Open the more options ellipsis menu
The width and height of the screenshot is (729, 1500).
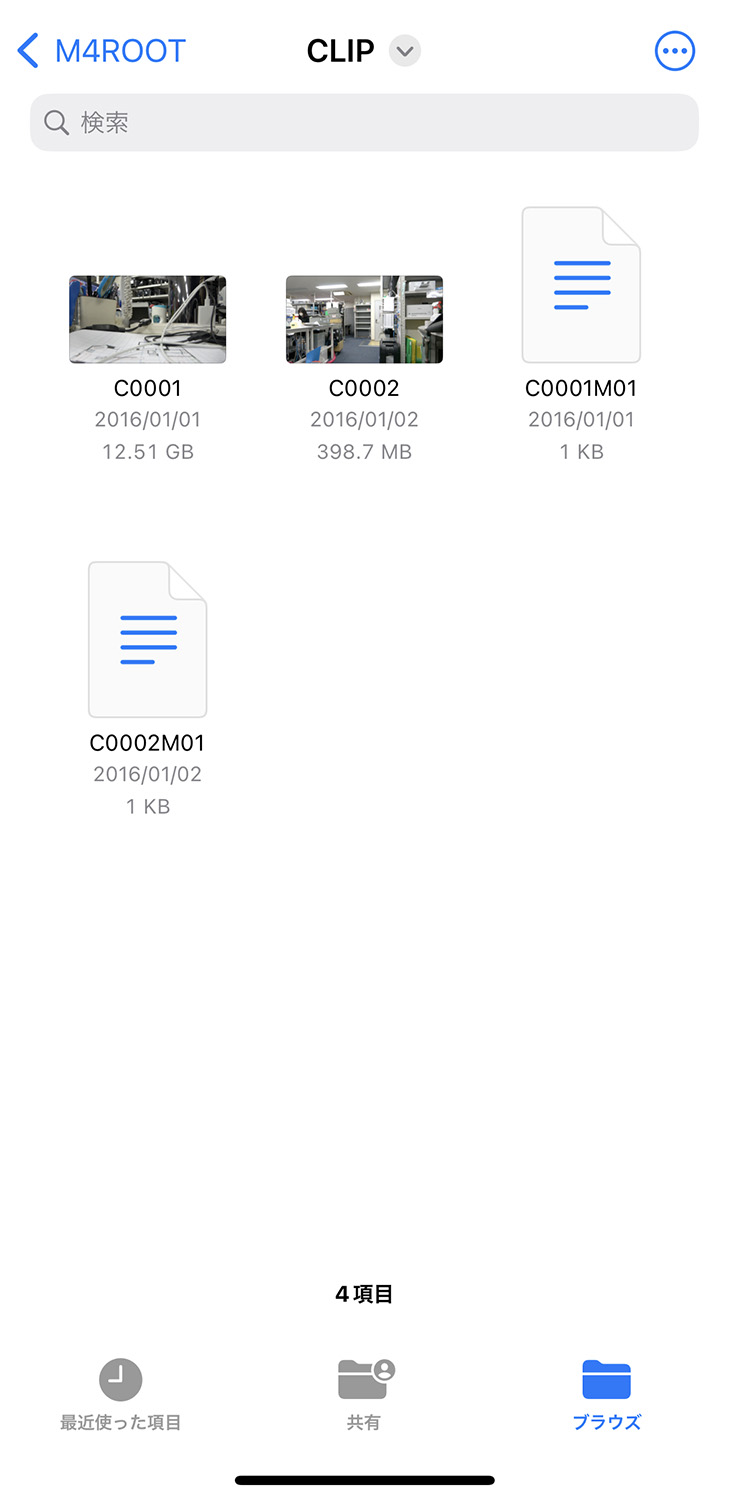(674, 51)
